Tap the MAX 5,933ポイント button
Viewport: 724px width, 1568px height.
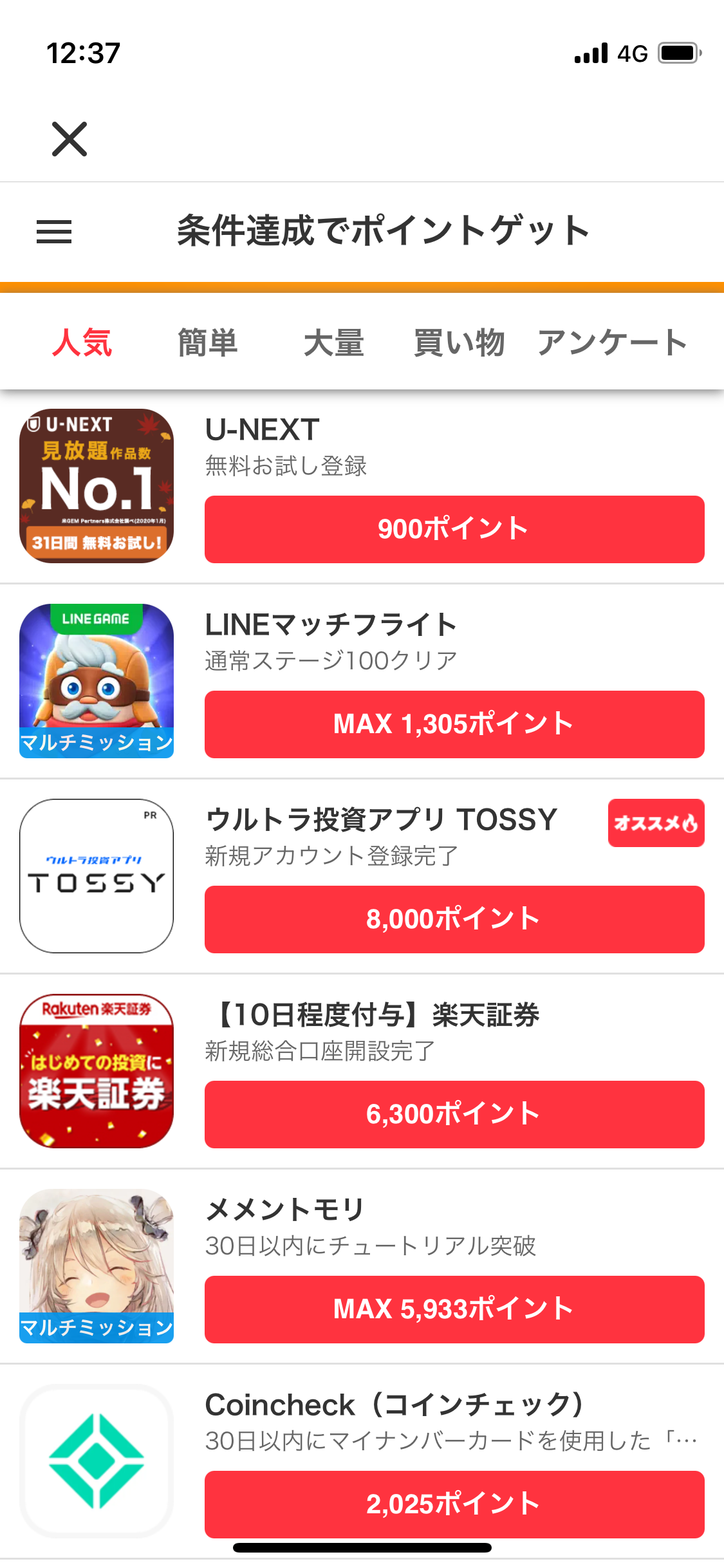(x=454, y=1309)
